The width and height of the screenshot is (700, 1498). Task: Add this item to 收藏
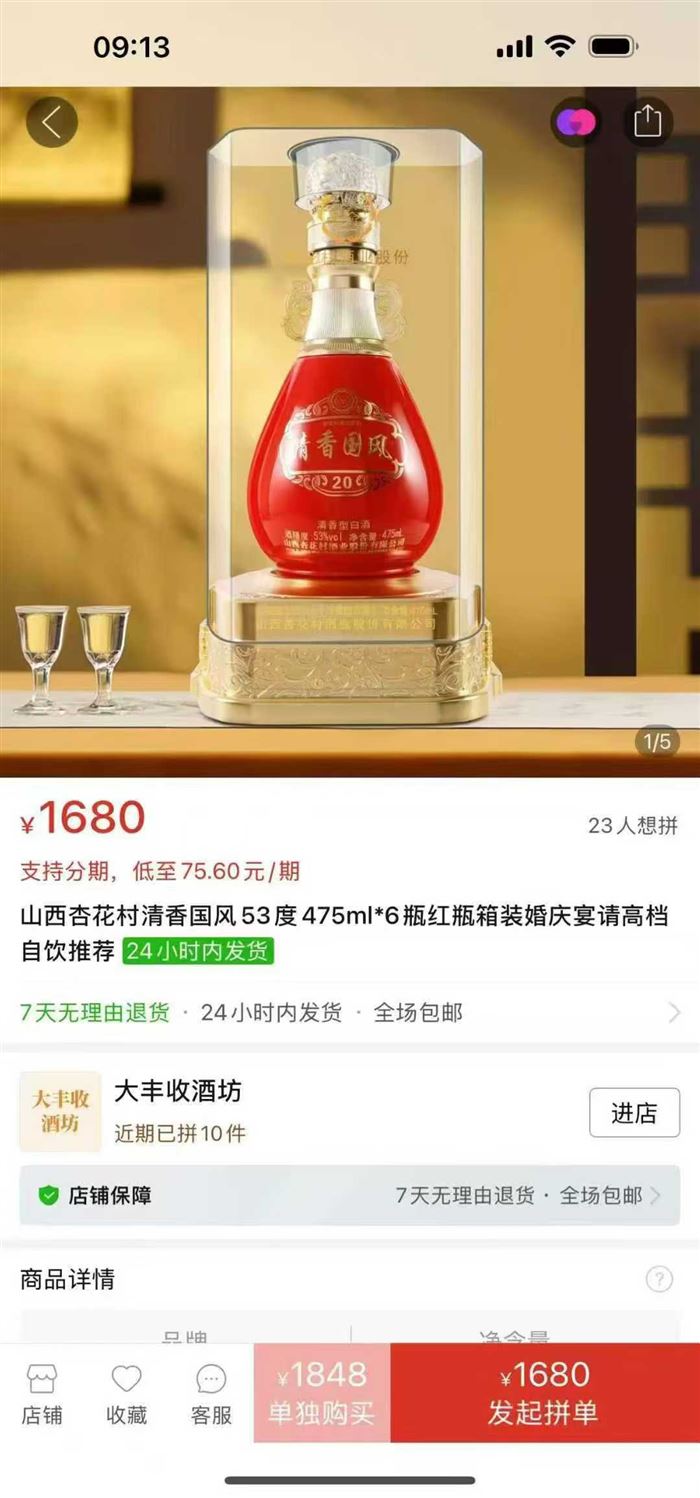pyautogui.click(x=127, y=1394)
